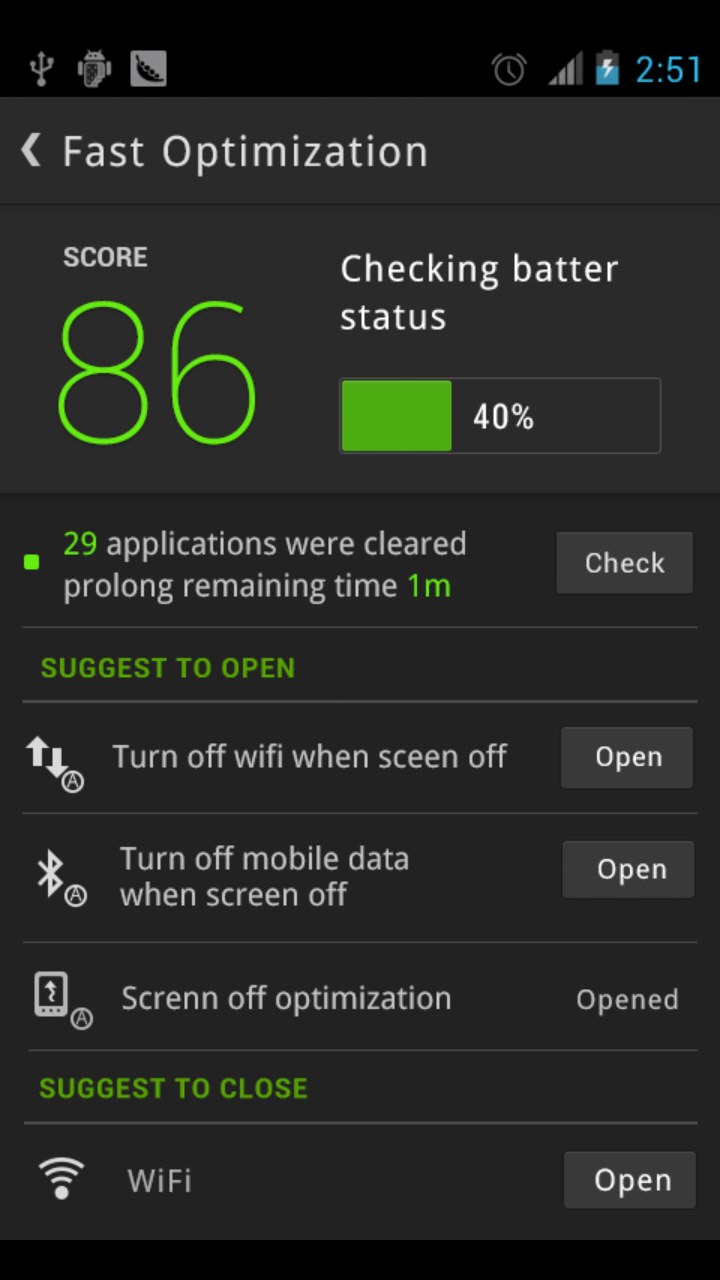Go back from Fast Optimization
Screen dimensions: 720x1280
[32, 152]
